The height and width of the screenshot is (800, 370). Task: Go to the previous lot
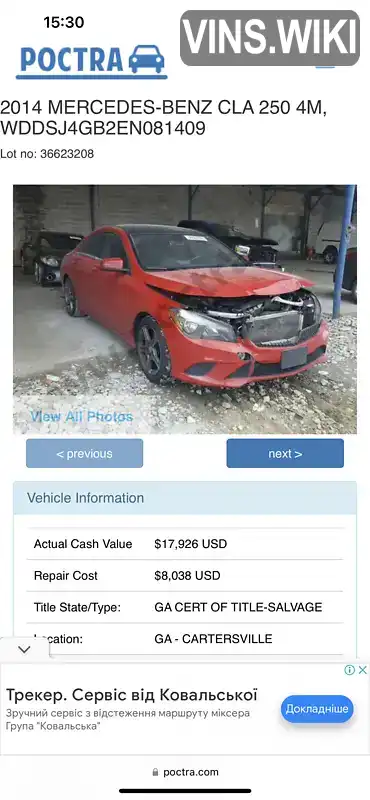pos(85,453)
